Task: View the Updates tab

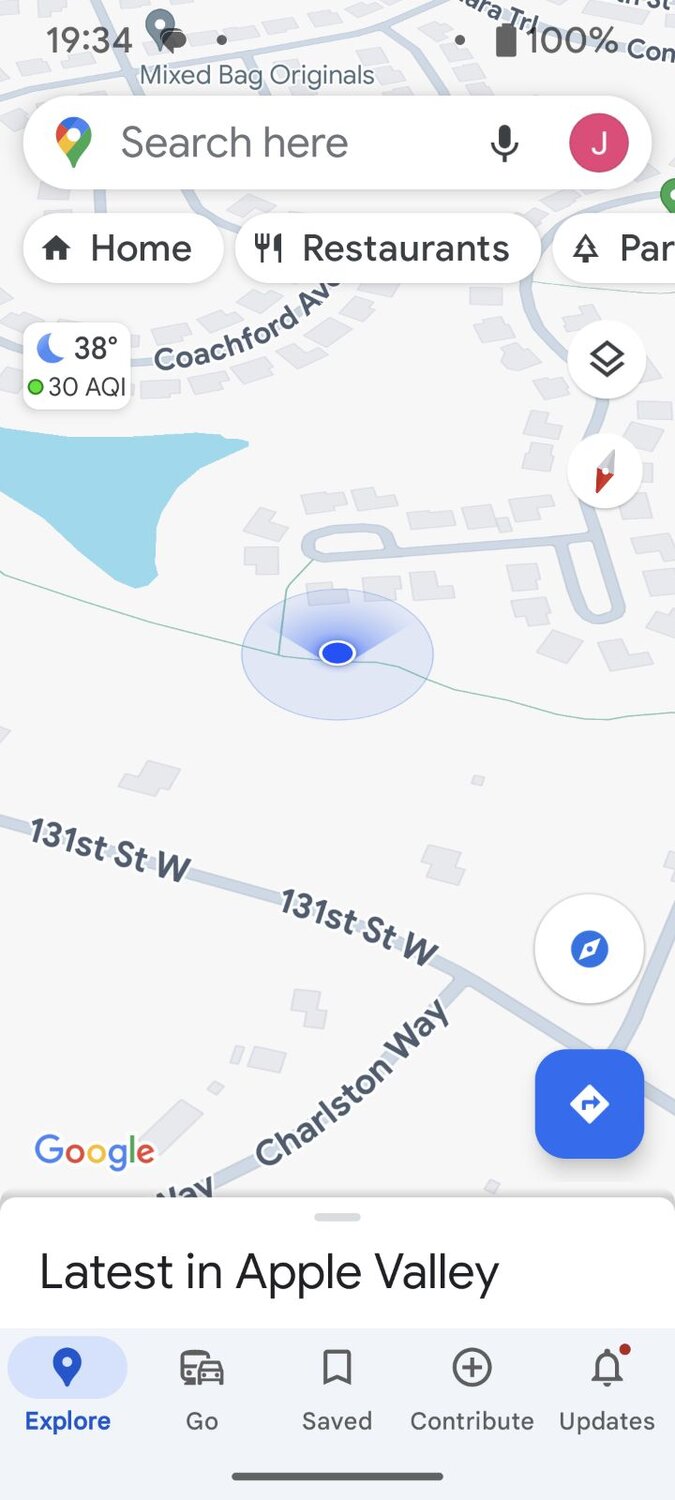Action: pyautogui.click(x=607, y=1387)
